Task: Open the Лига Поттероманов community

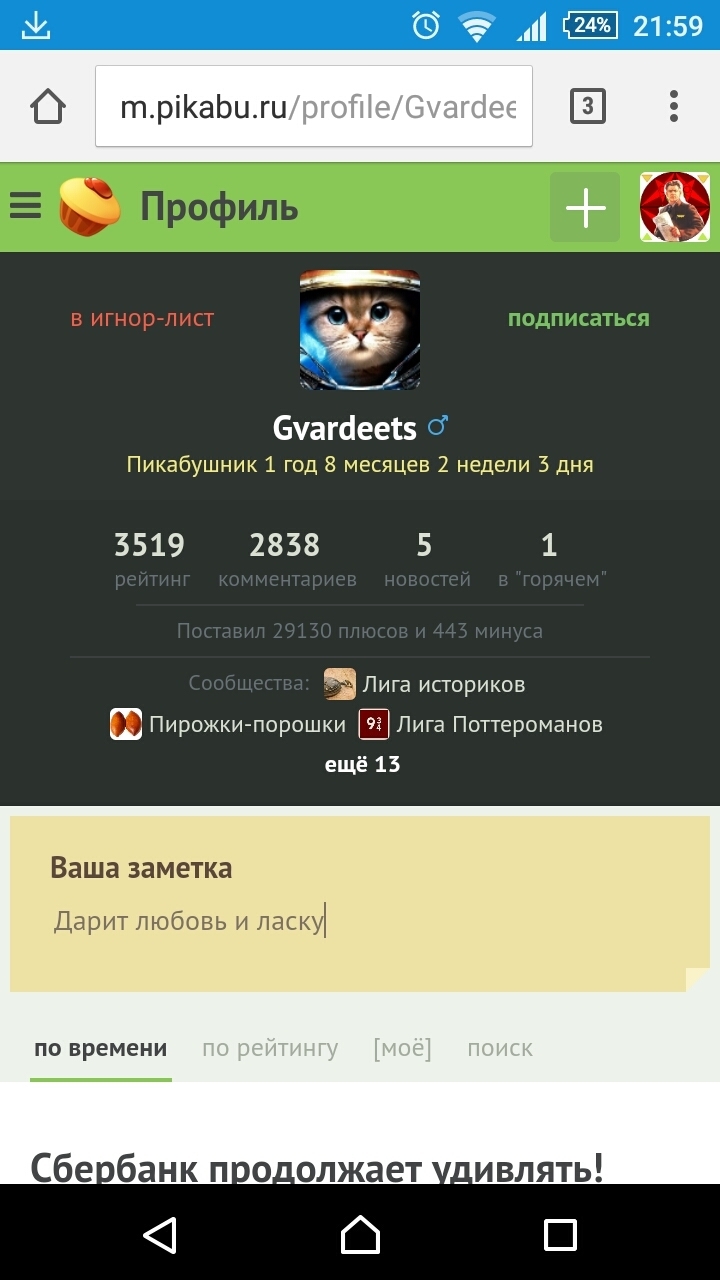Action: tap(498, 724)
